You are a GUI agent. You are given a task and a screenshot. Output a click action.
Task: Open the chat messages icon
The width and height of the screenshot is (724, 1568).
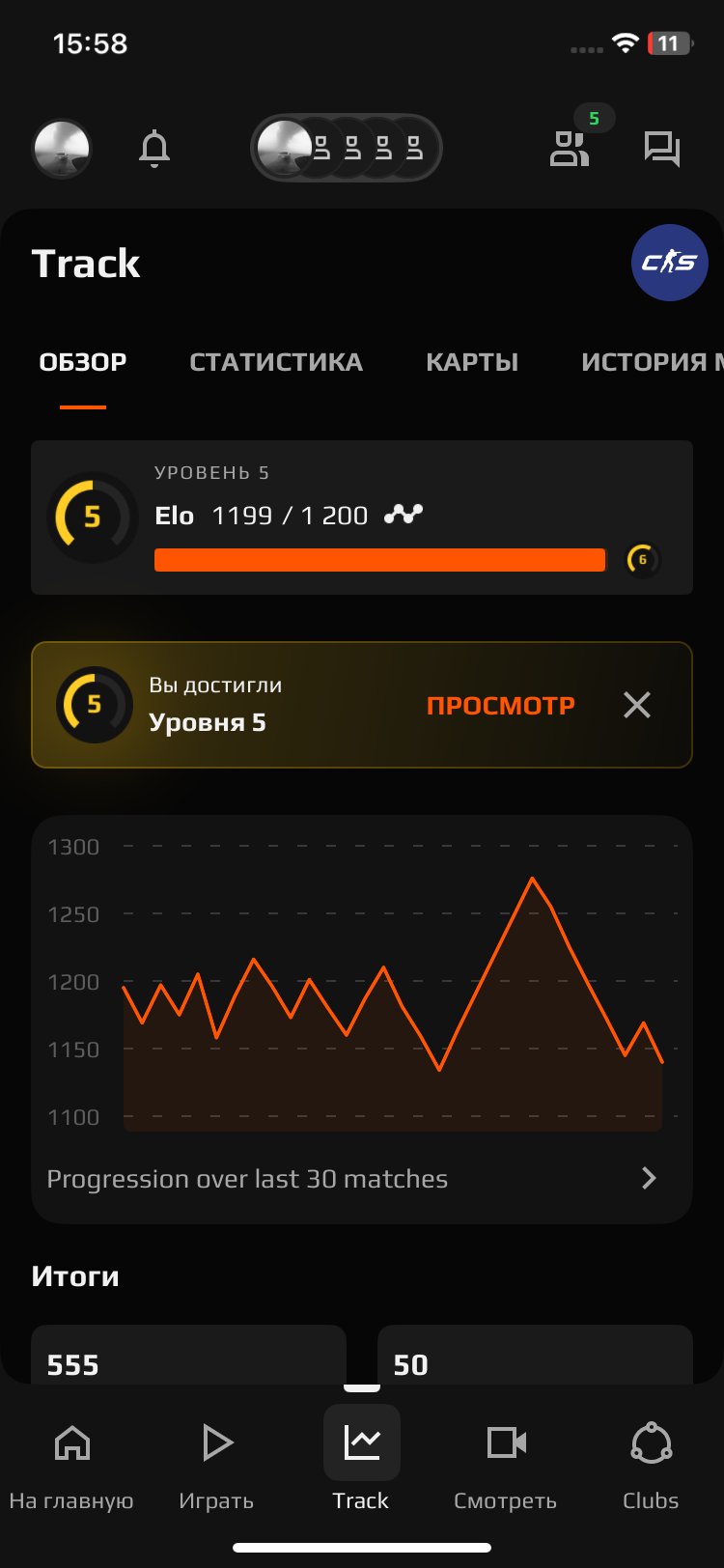pos(662,150)
